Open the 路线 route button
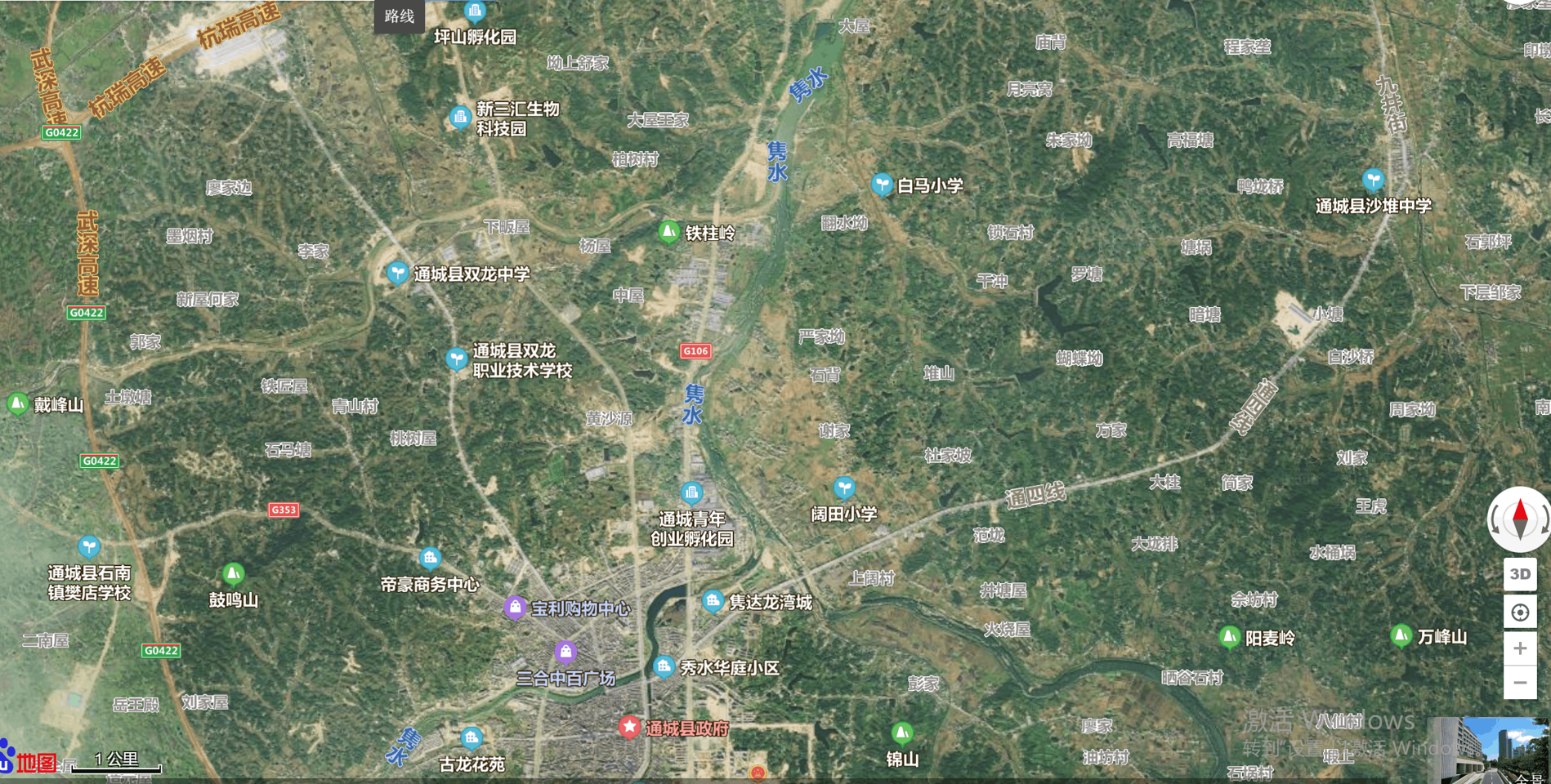 point(399,16)
